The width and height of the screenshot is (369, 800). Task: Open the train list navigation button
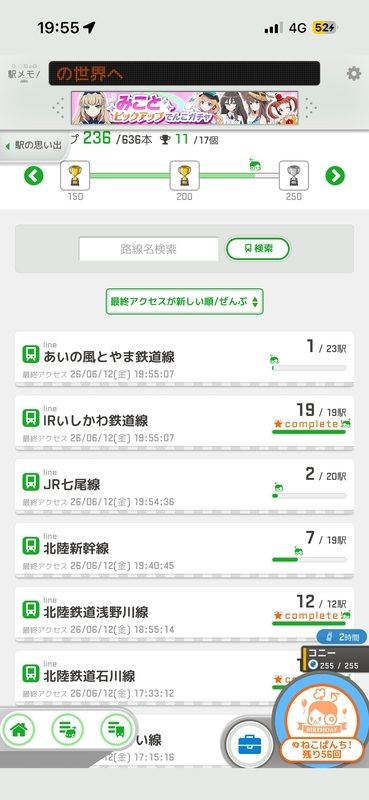[116, 730]
